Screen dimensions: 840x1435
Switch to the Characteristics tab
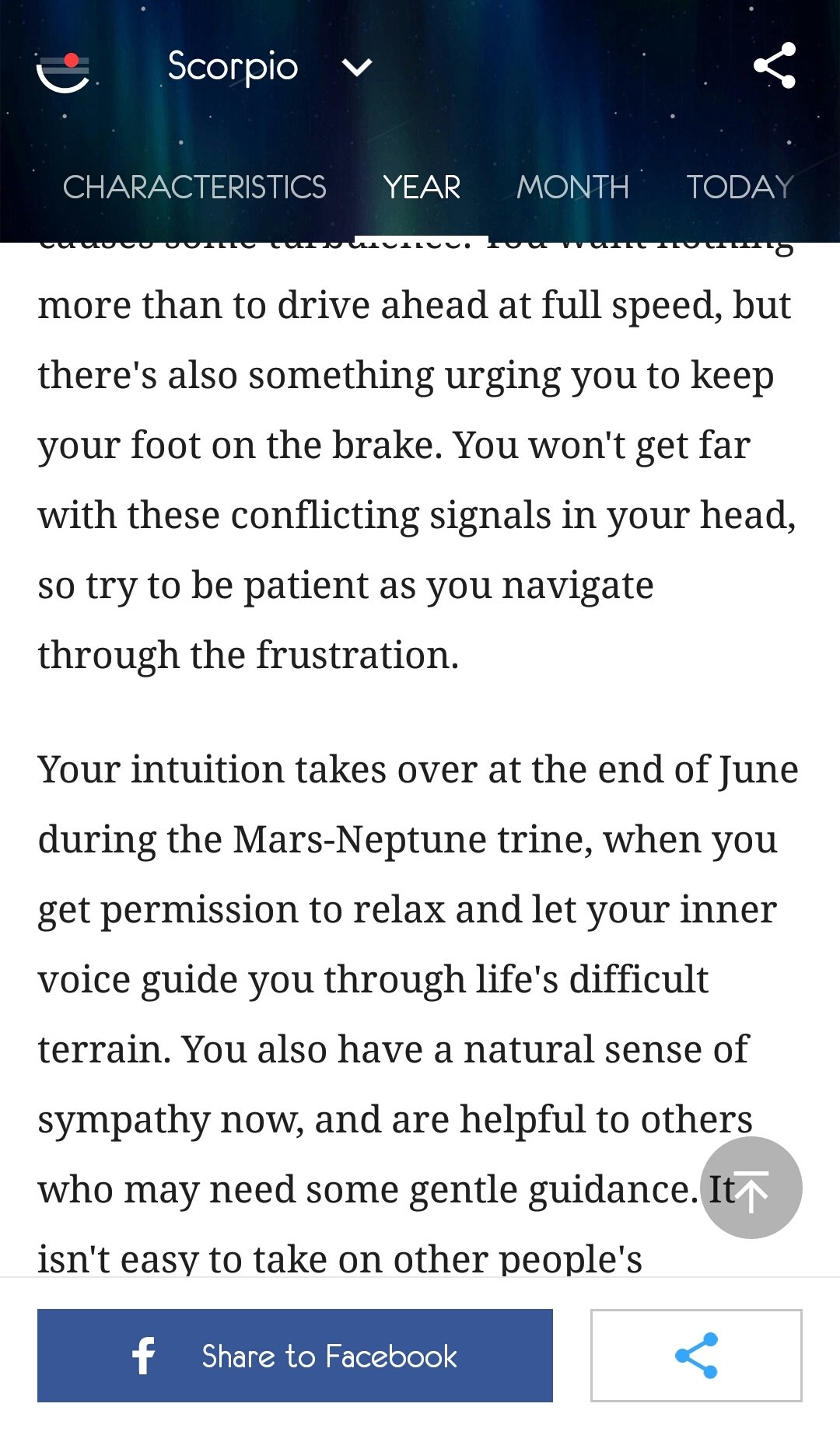194,187
